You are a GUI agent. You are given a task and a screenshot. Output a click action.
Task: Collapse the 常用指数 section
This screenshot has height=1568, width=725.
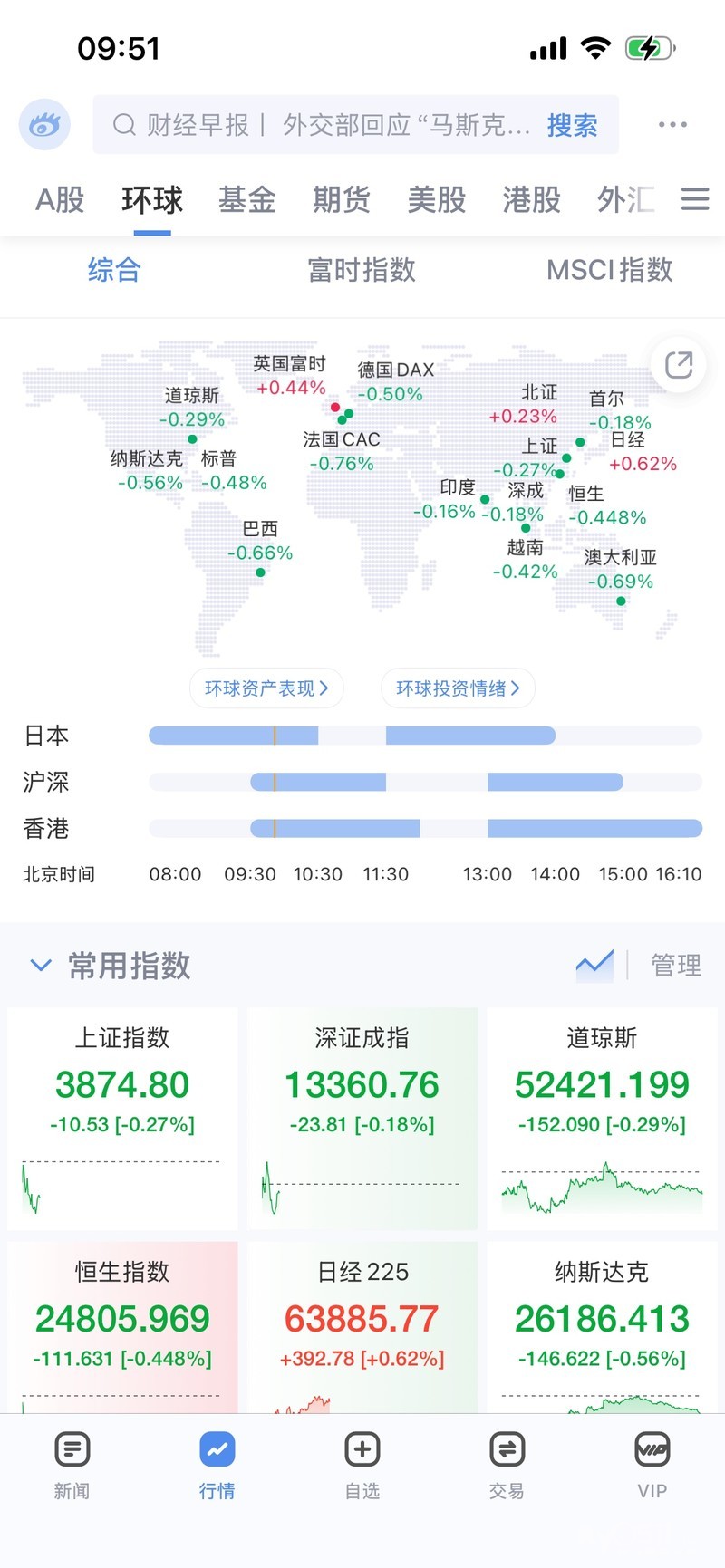41,966
